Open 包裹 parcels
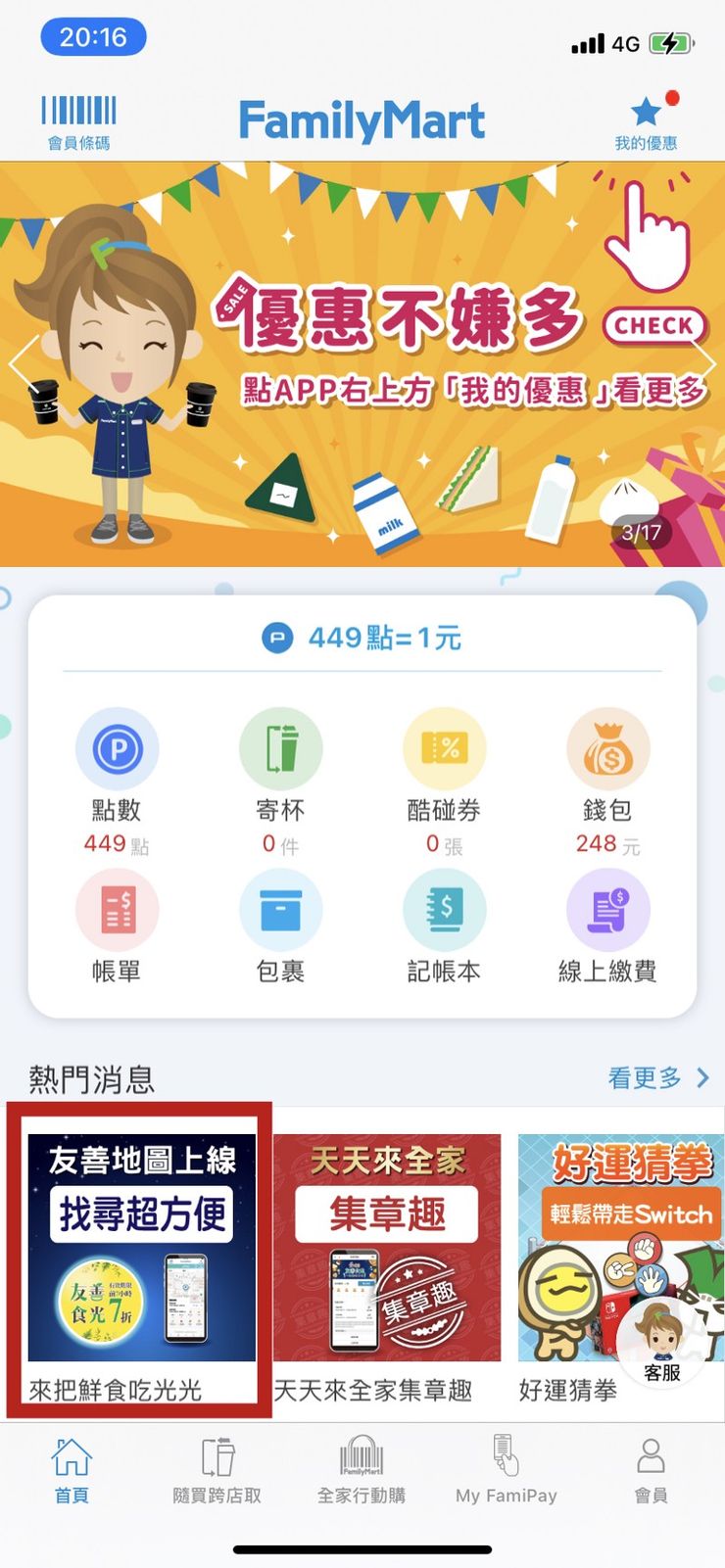This screenshot has height=1568, width=725. [280, 926]
